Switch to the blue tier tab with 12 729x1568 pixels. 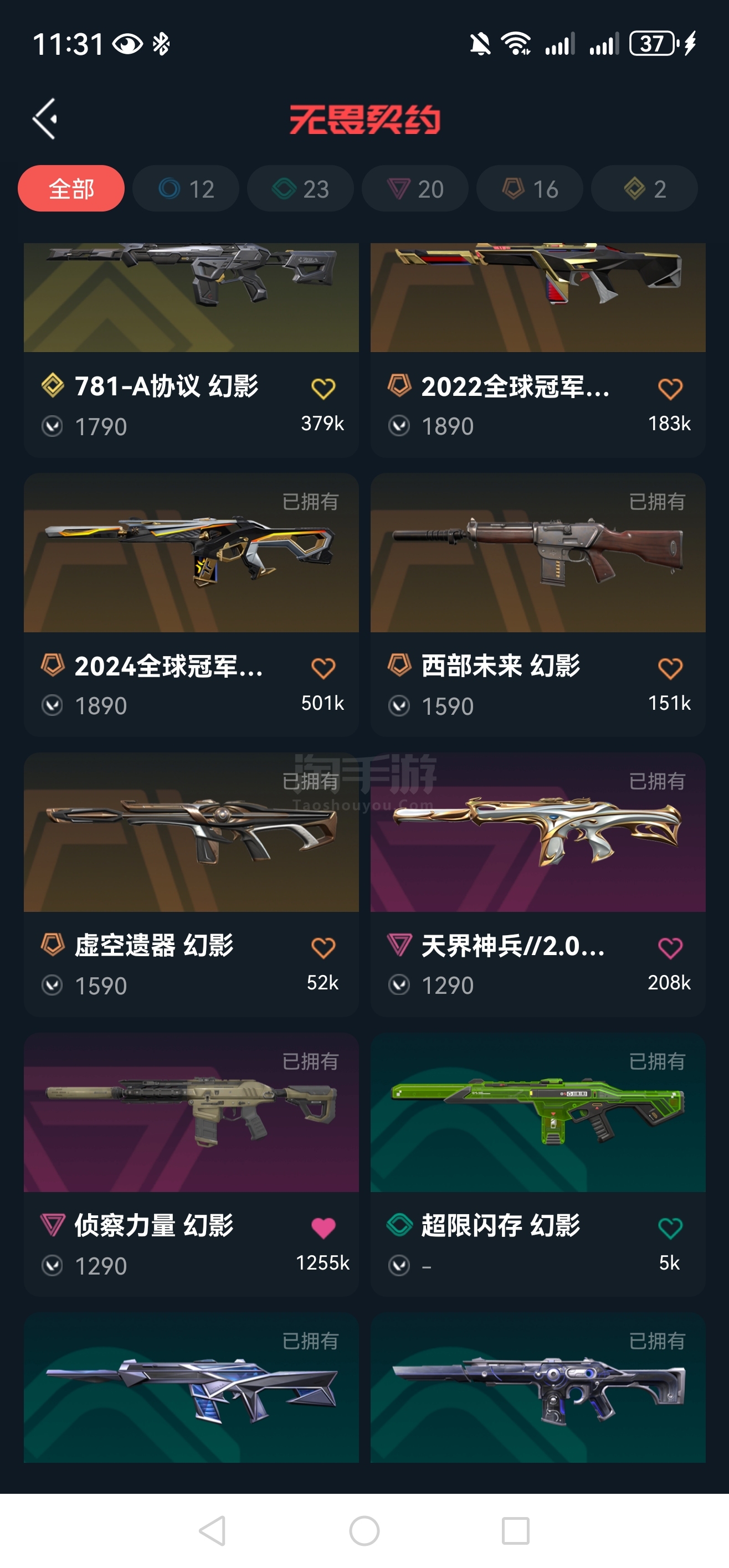click(x=186, y=189)
